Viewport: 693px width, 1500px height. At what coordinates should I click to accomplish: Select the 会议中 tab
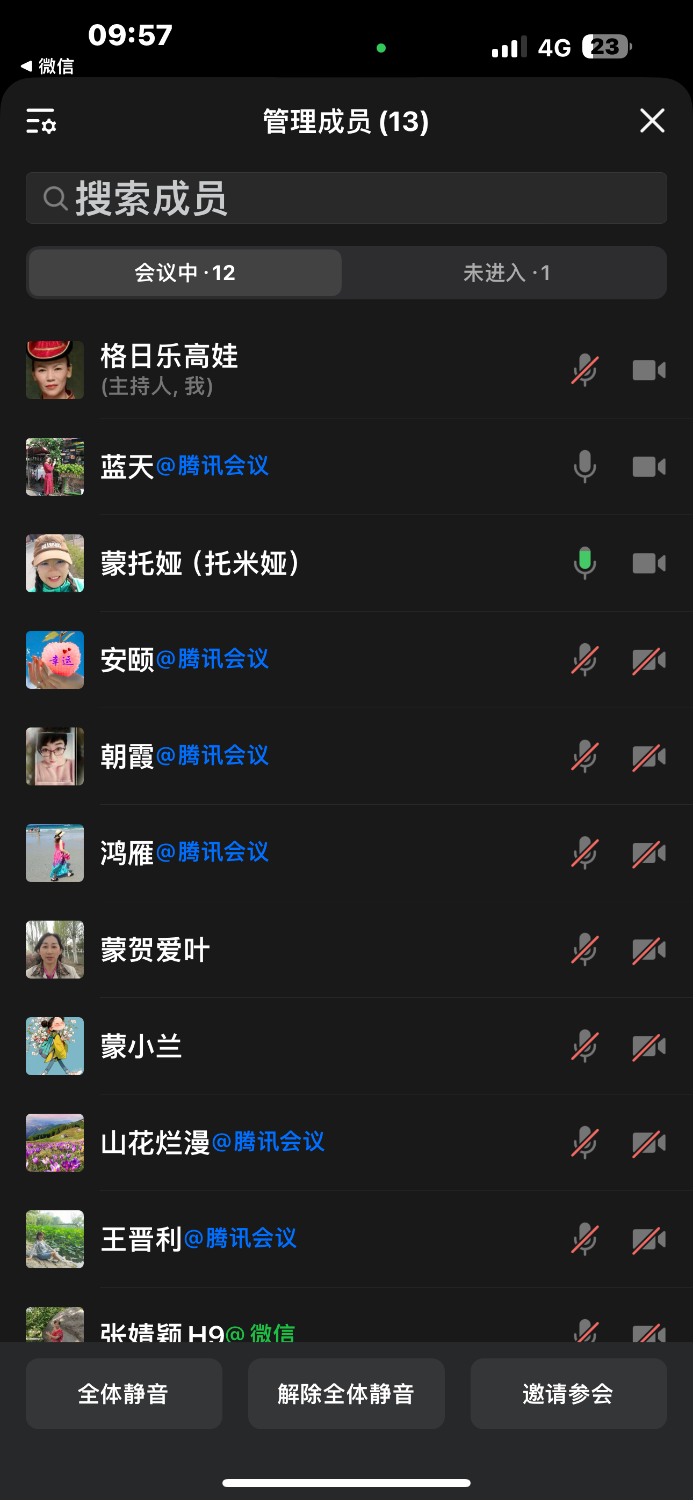tap(185, 273)
